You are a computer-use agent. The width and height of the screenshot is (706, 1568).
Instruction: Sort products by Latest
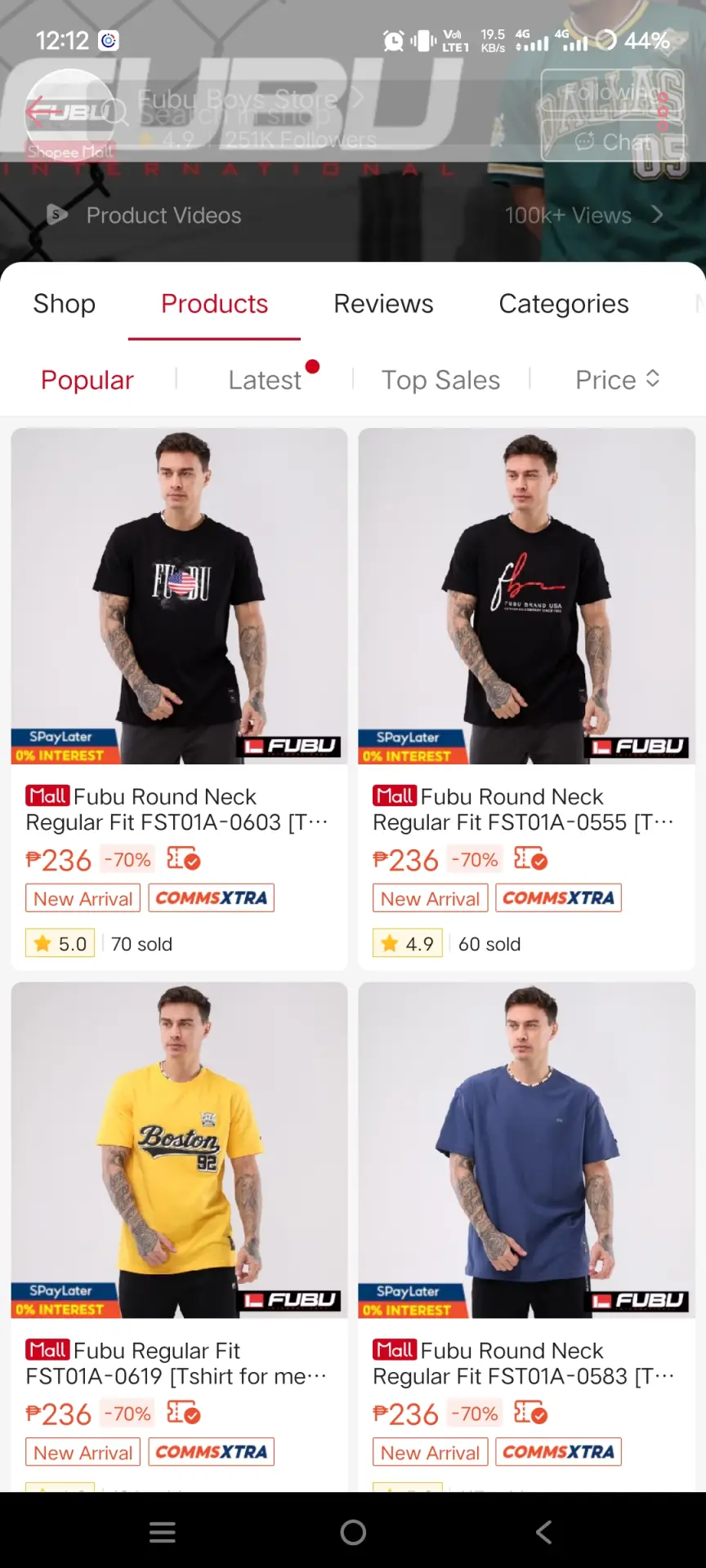[265, 380]
